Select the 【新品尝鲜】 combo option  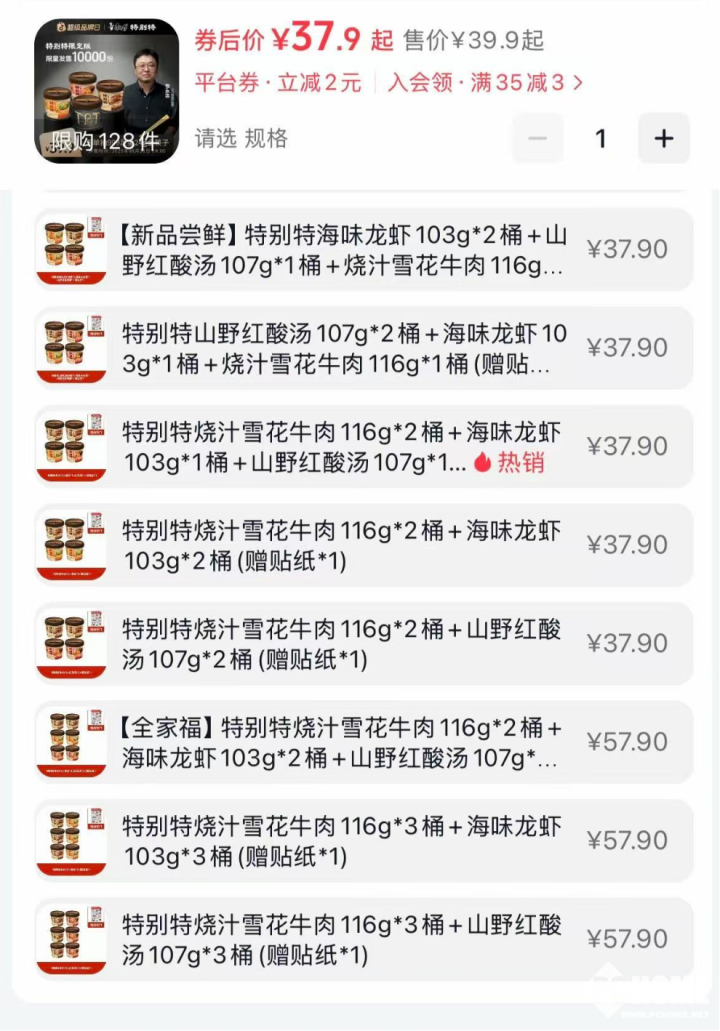[364, 249]
